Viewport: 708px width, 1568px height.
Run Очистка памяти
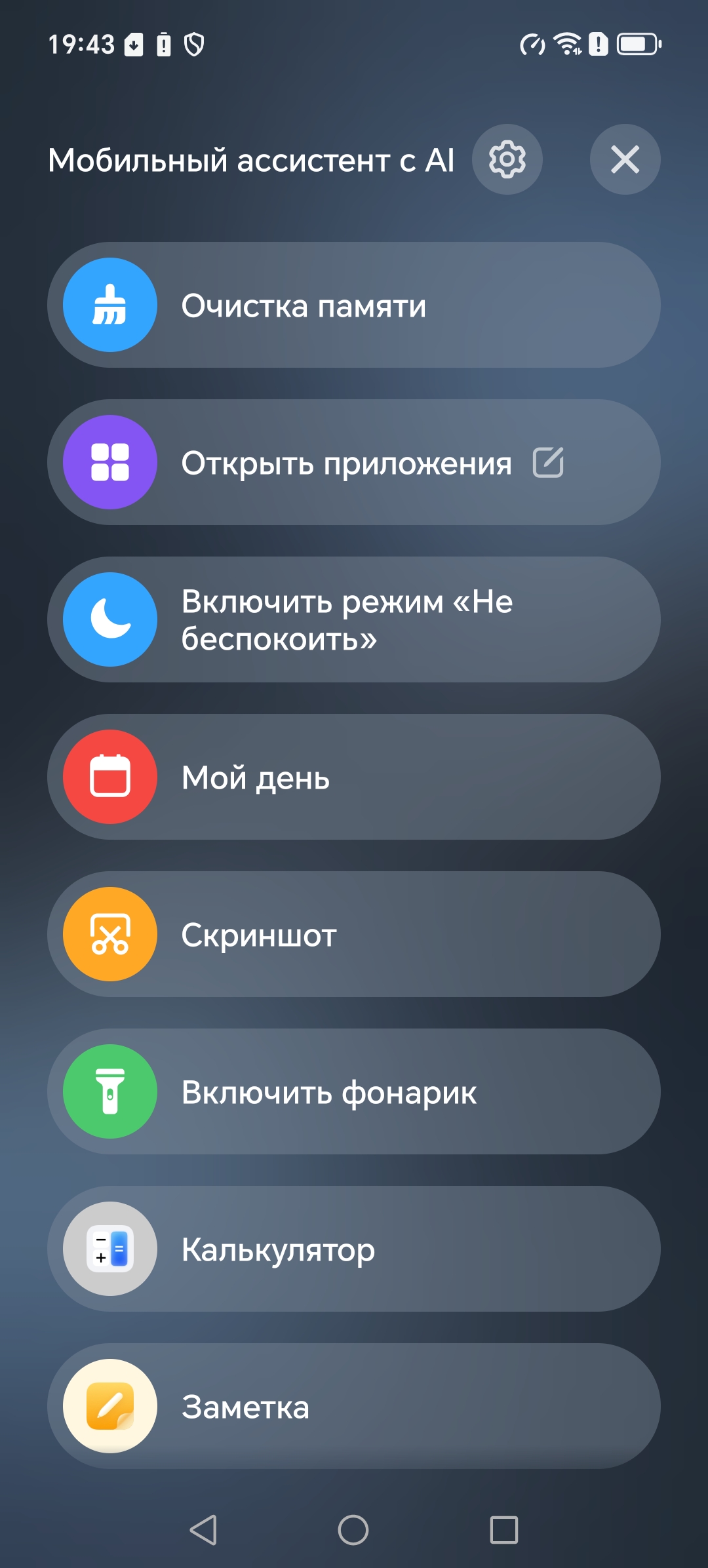point(354,305)
